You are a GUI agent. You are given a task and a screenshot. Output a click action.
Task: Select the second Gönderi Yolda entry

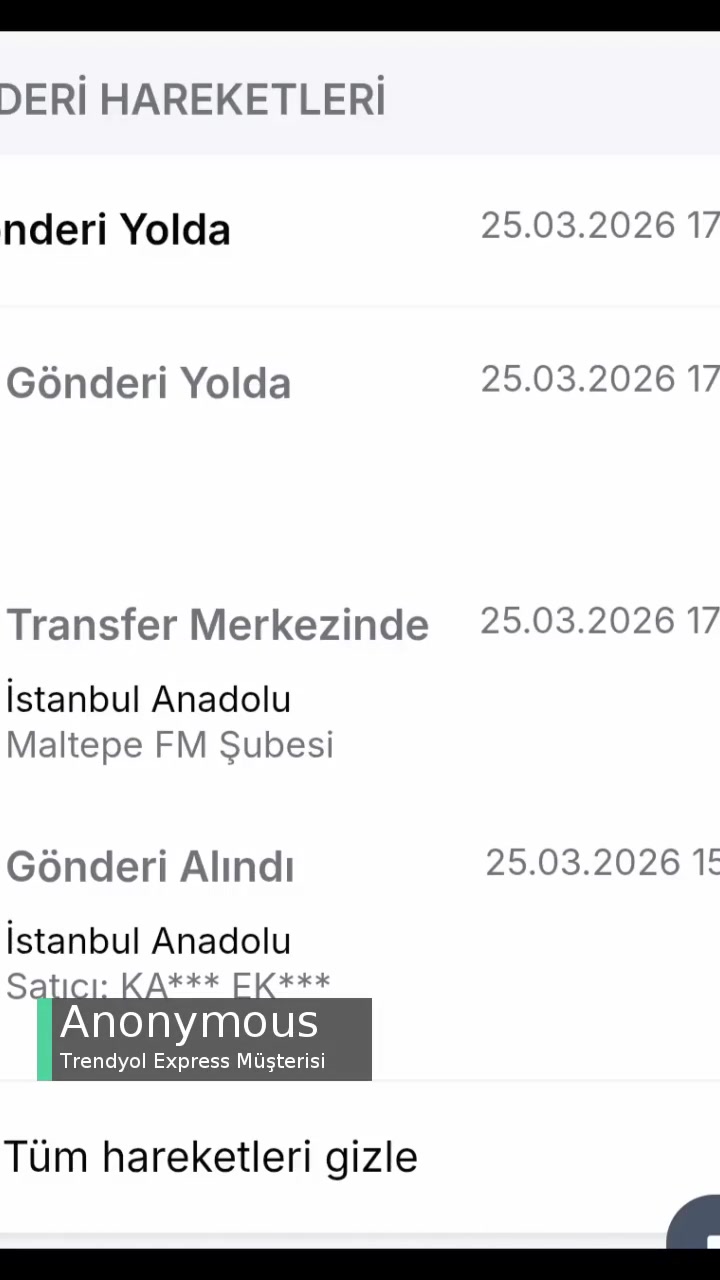(148, 382)
